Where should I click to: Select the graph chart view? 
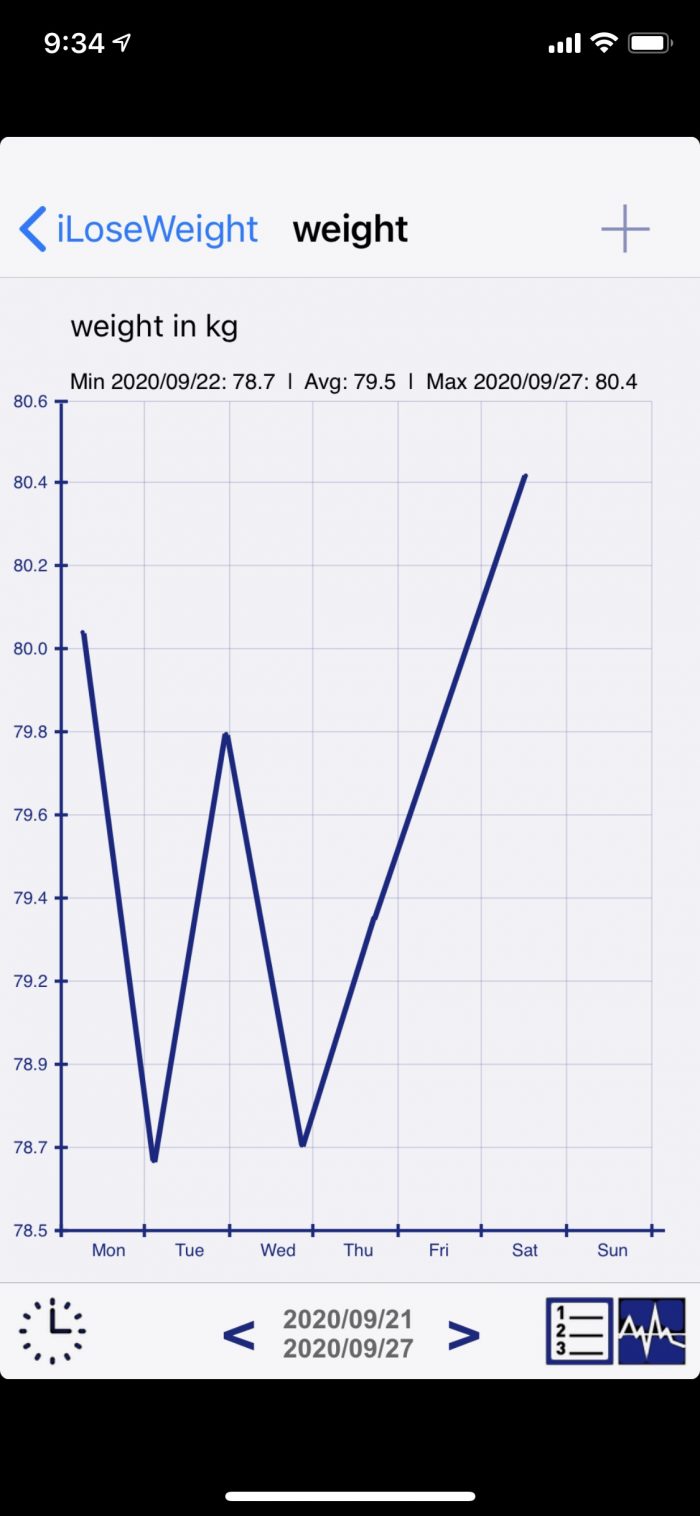pyautogui.click(x=652, y=1331)
